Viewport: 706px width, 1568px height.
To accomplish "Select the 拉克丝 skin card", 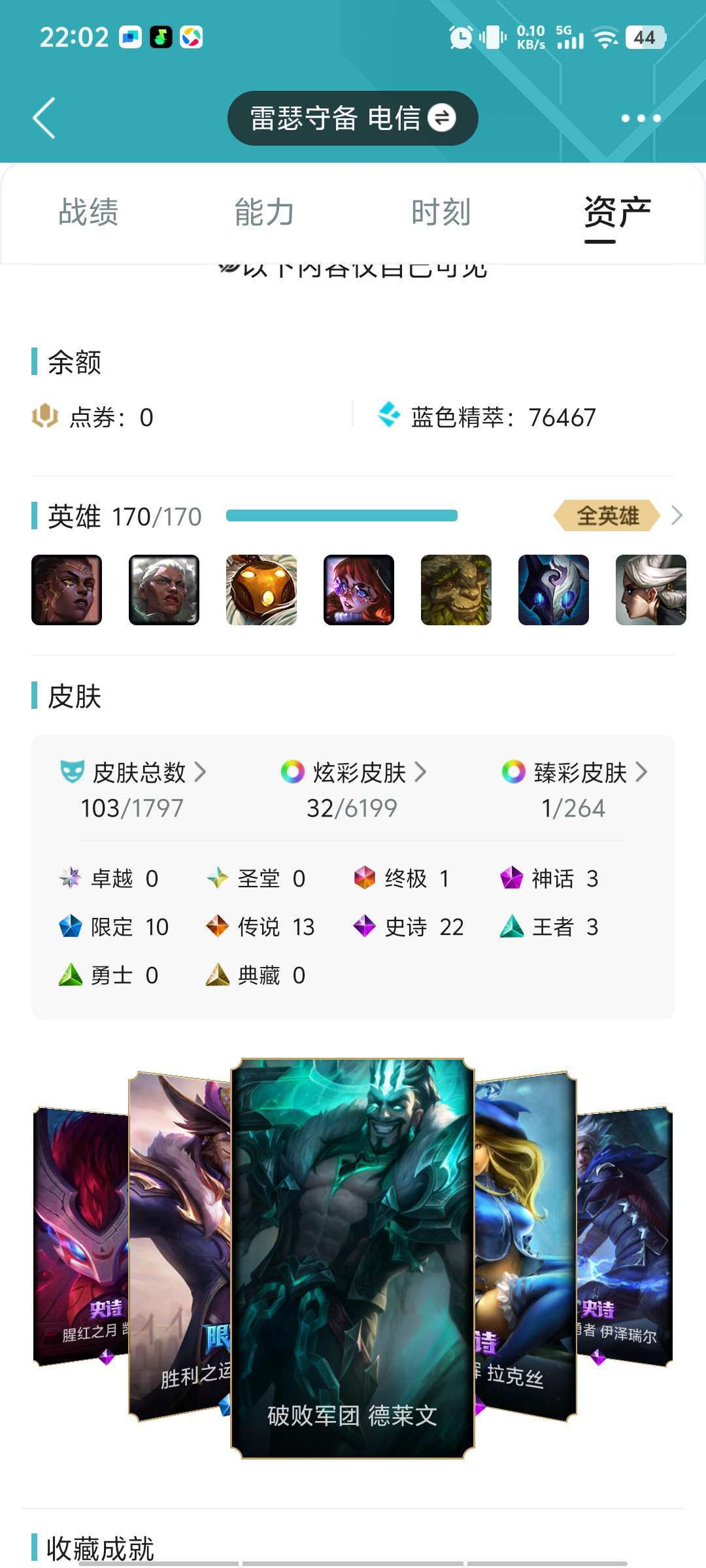I will 526,1245.
